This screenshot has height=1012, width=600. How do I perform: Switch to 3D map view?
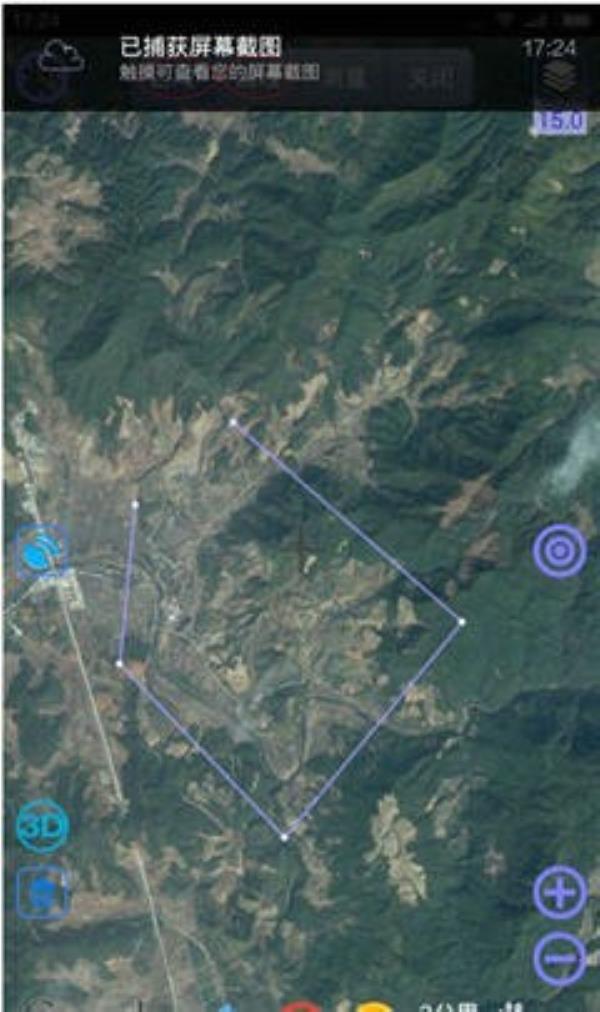click(43, 826)
